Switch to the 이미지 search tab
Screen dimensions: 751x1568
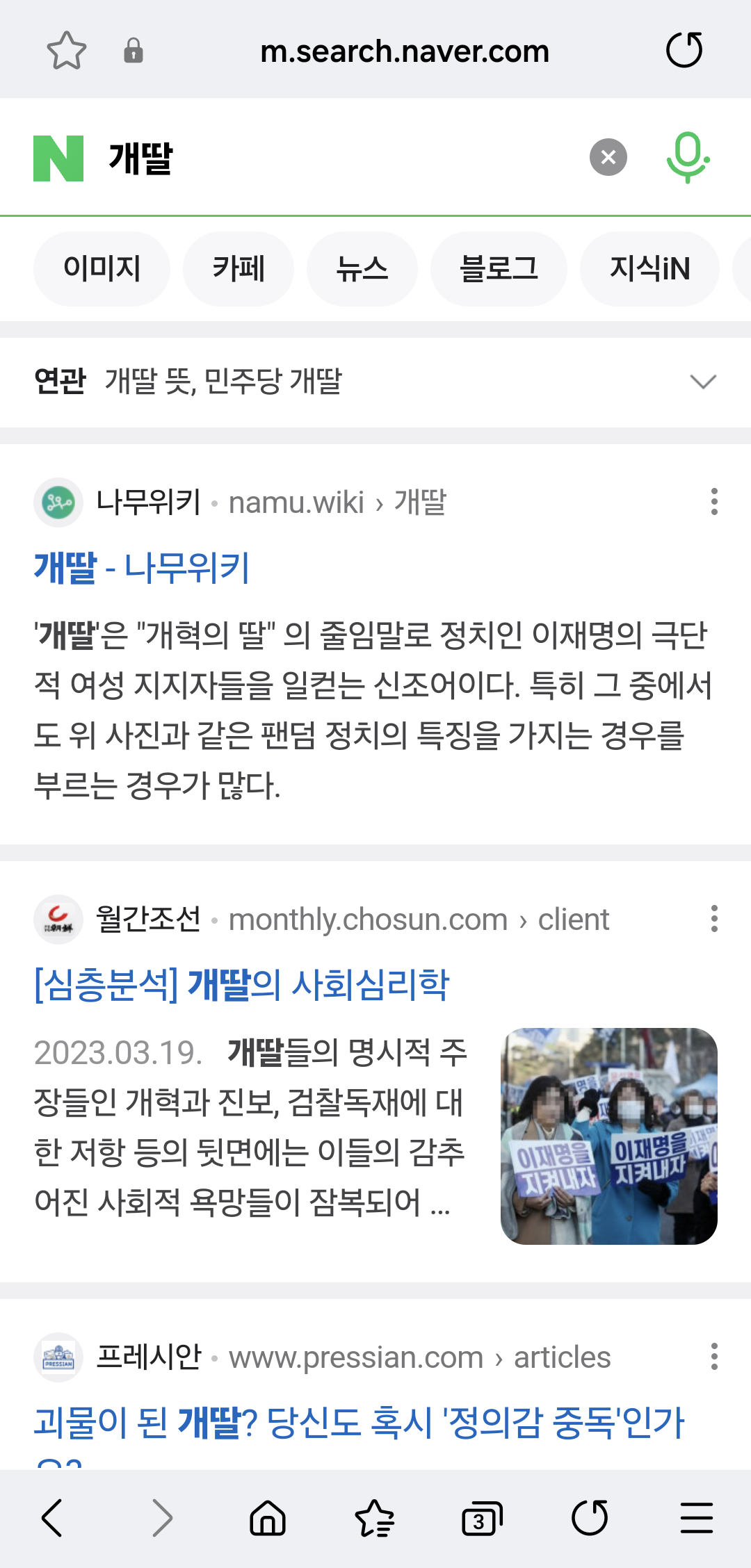click(x=102, y=268)
